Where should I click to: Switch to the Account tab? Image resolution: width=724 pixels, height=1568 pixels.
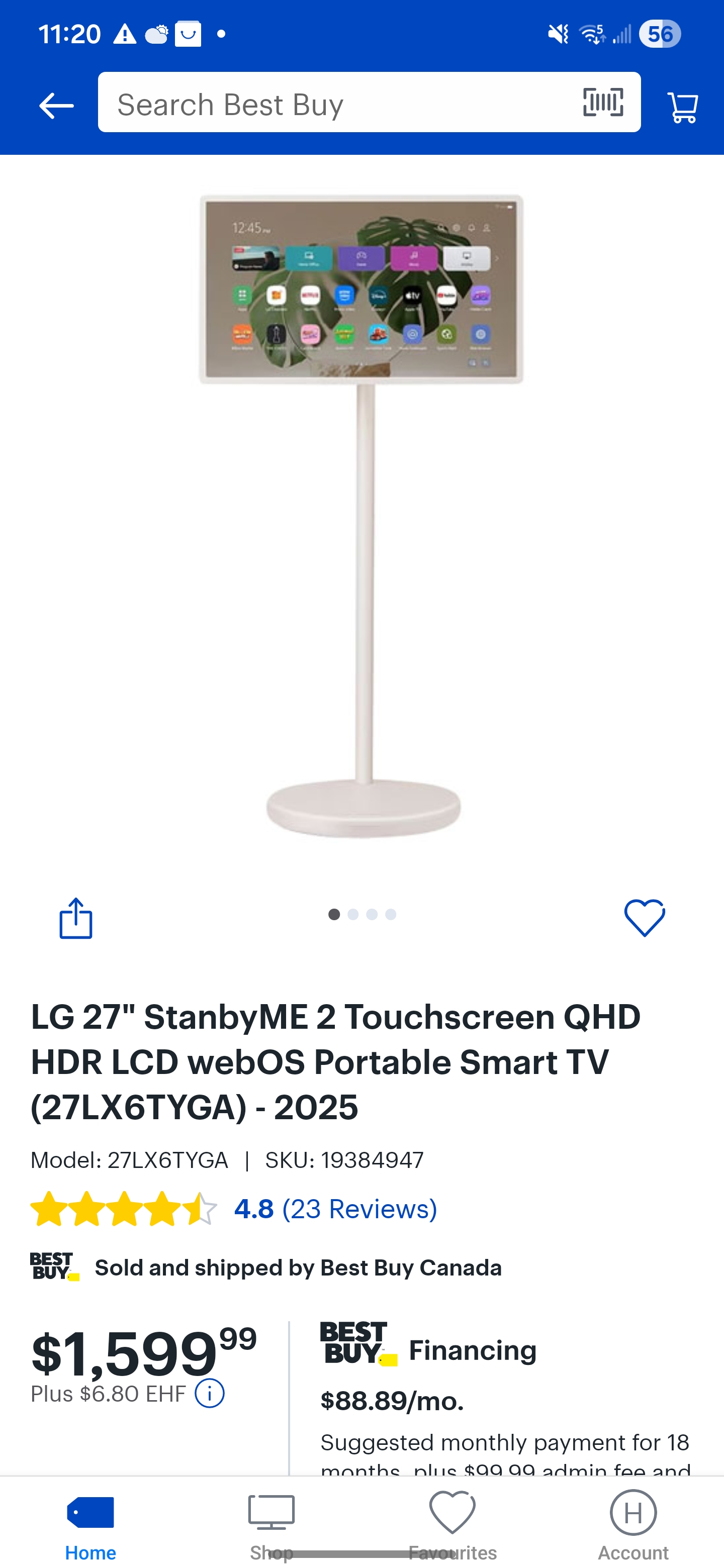click(633, 1525)
